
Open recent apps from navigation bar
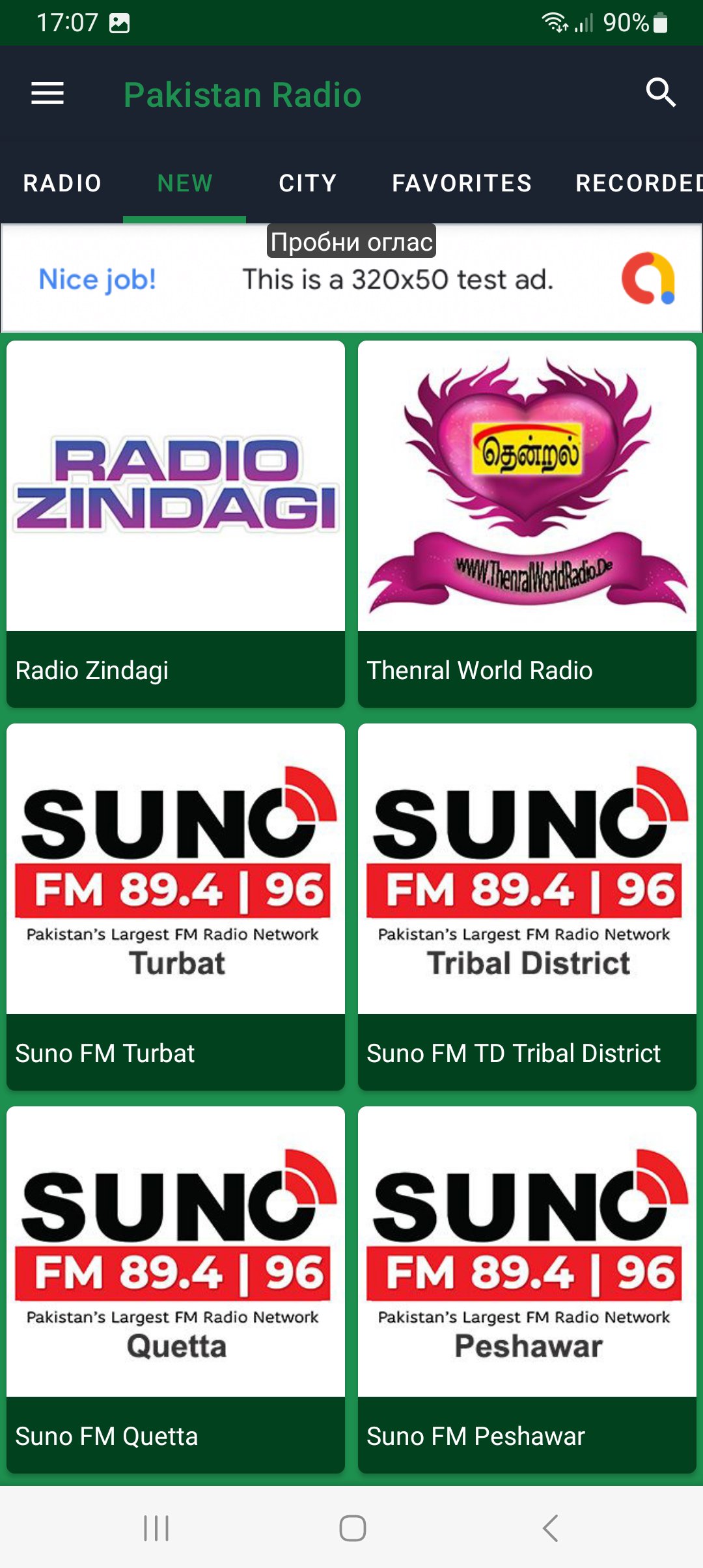156,1528
